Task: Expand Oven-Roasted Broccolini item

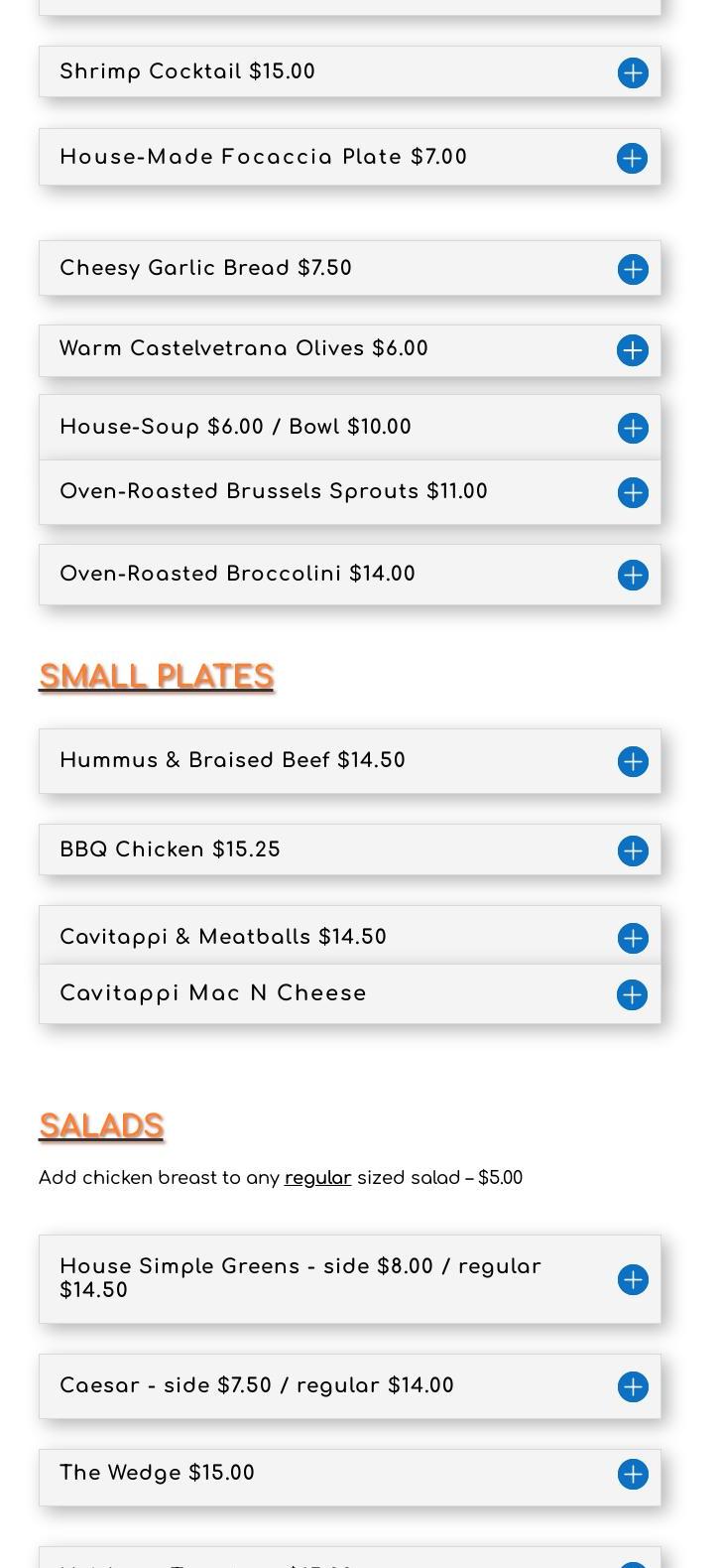Action: 632,575
